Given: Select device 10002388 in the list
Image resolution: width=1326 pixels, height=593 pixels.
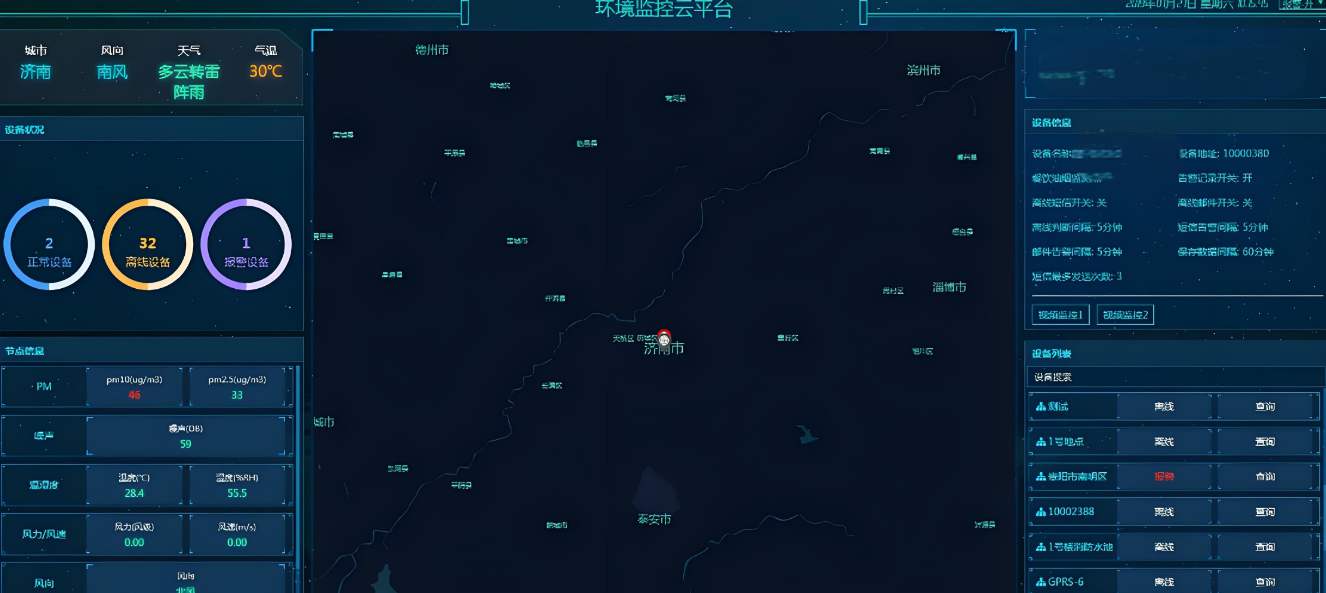Looking at the screenshot, I should click(x=1070, y=512).
